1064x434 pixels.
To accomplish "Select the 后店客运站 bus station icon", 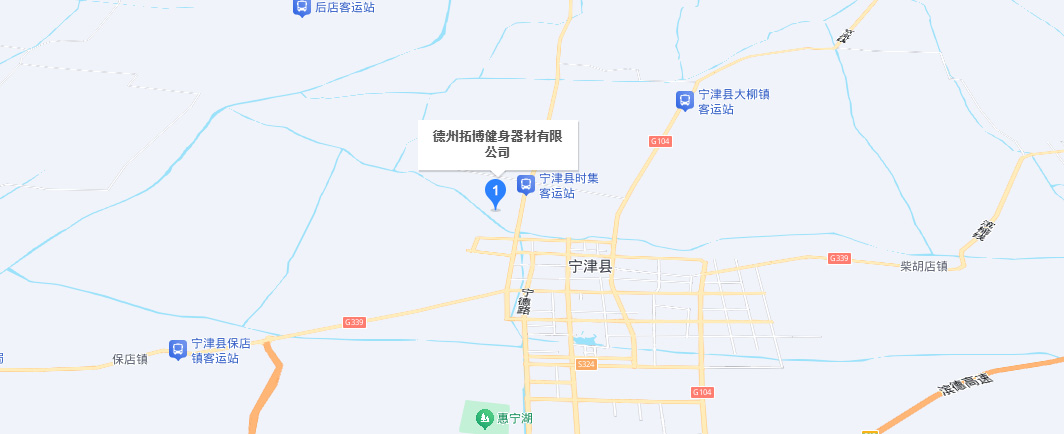I will (x=301, y=7).
